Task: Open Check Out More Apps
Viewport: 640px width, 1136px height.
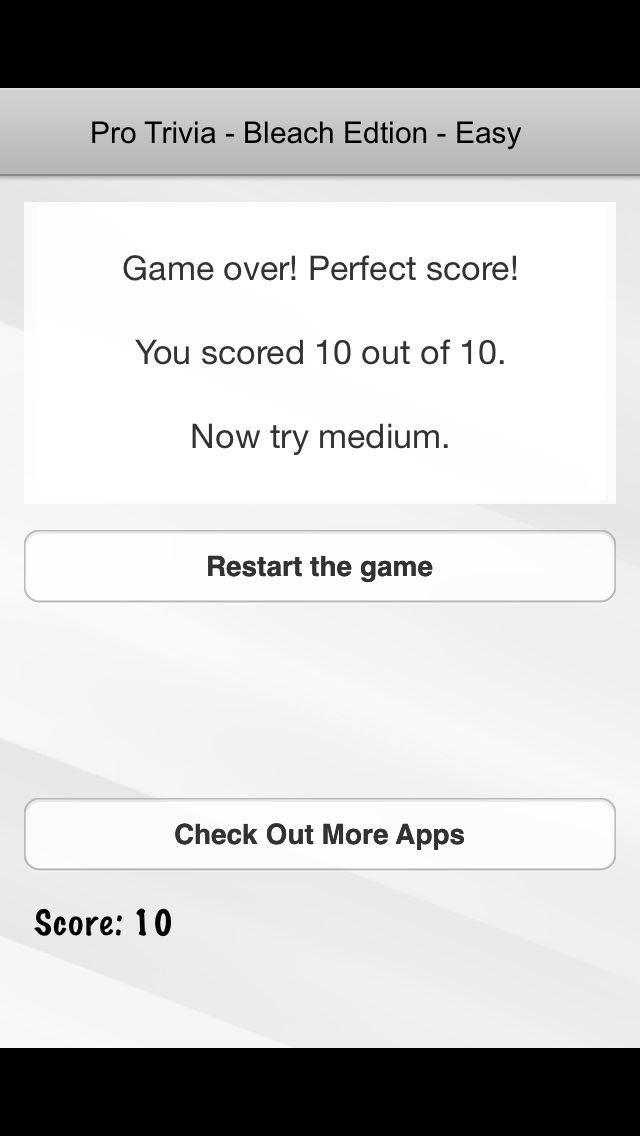Action: tap(320, 834)
